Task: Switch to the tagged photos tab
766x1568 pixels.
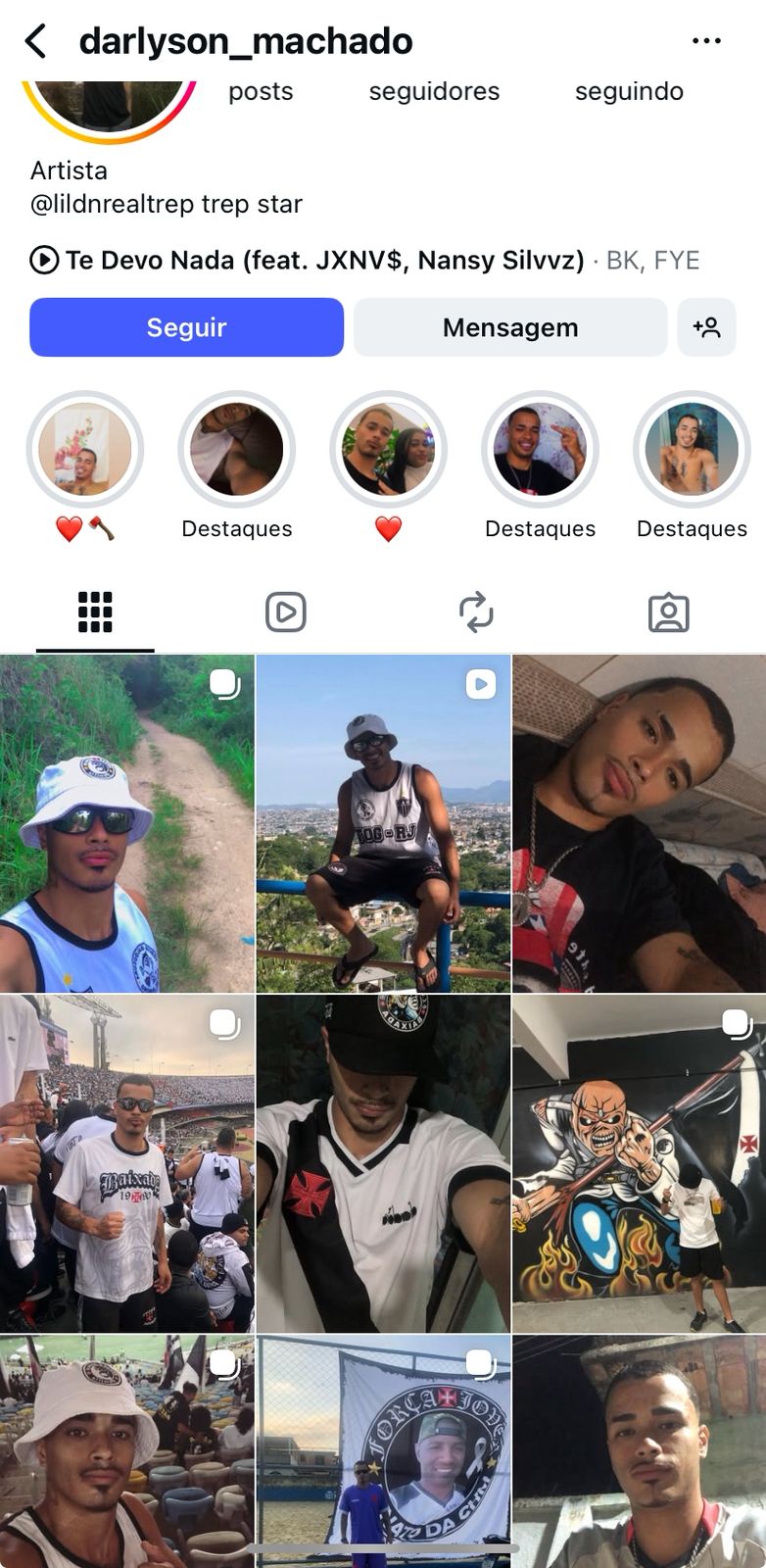Action: point(668,612)
